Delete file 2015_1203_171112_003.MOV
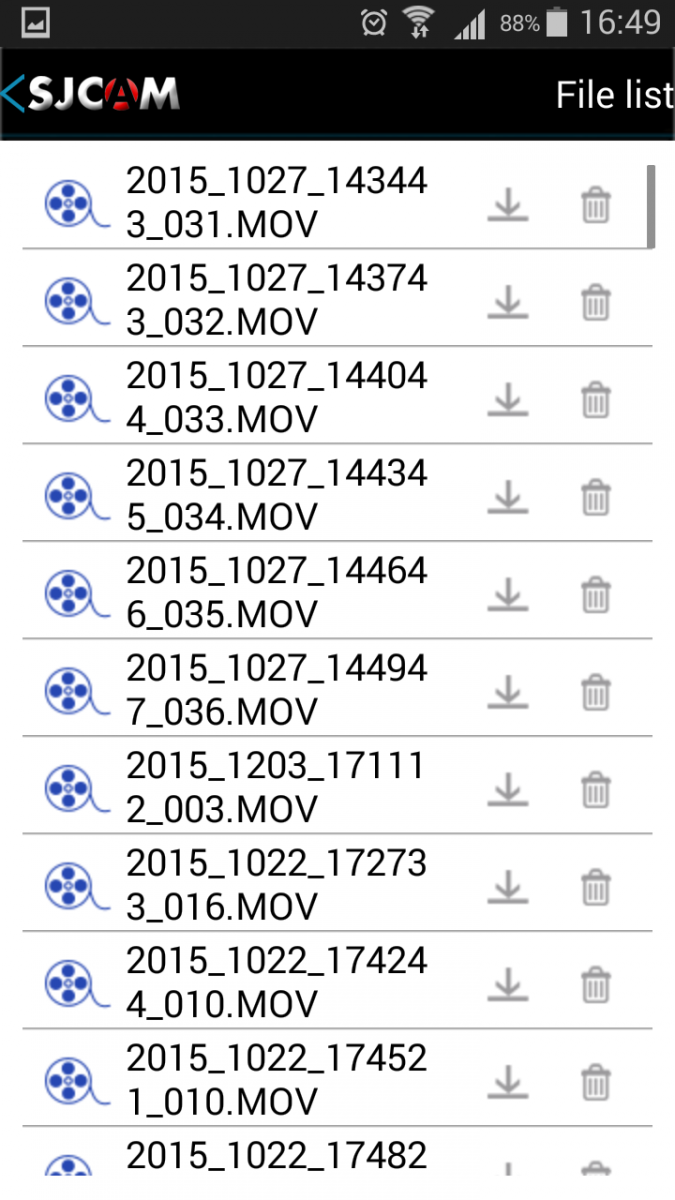The image size is (675, 1200). click(x=596, y=789)
